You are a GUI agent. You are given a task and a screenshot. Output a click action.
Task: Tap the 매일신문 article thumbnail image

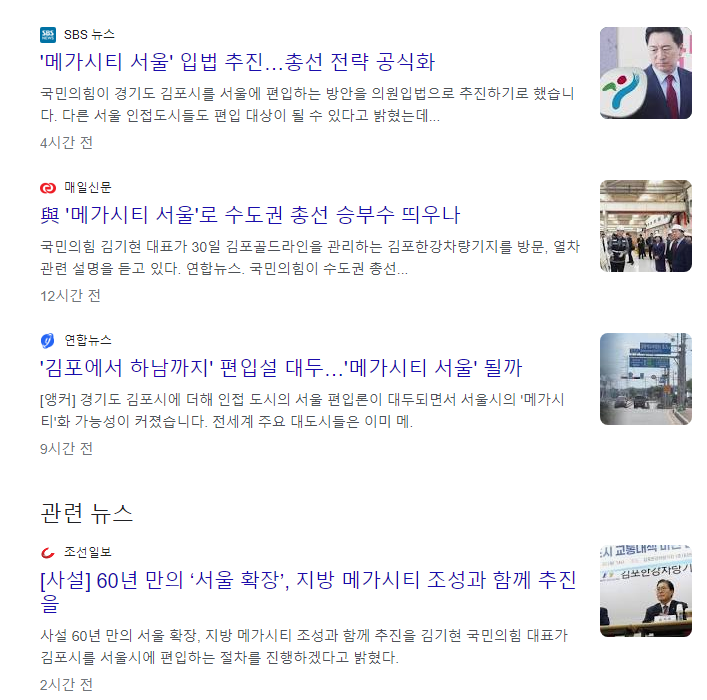pyautogui.click(x=645, y=226)
